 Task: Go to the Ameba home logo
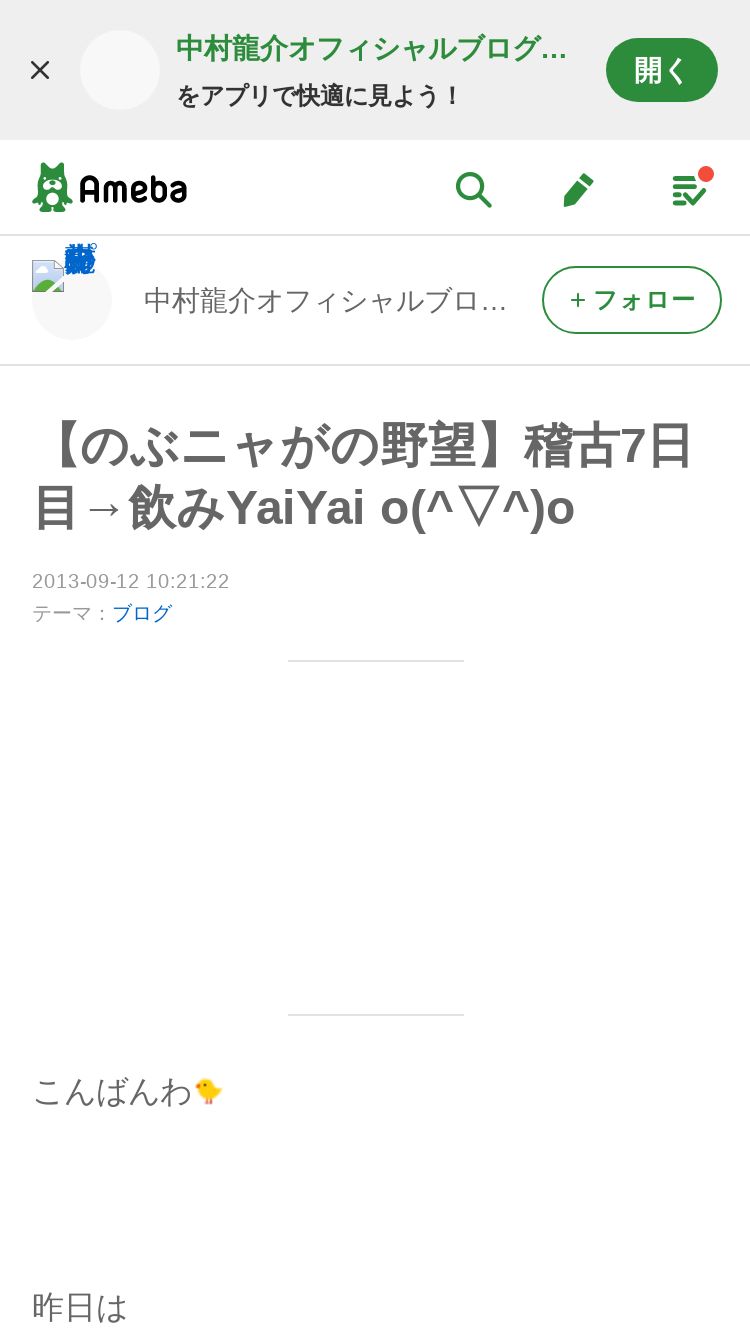point(110,188)
